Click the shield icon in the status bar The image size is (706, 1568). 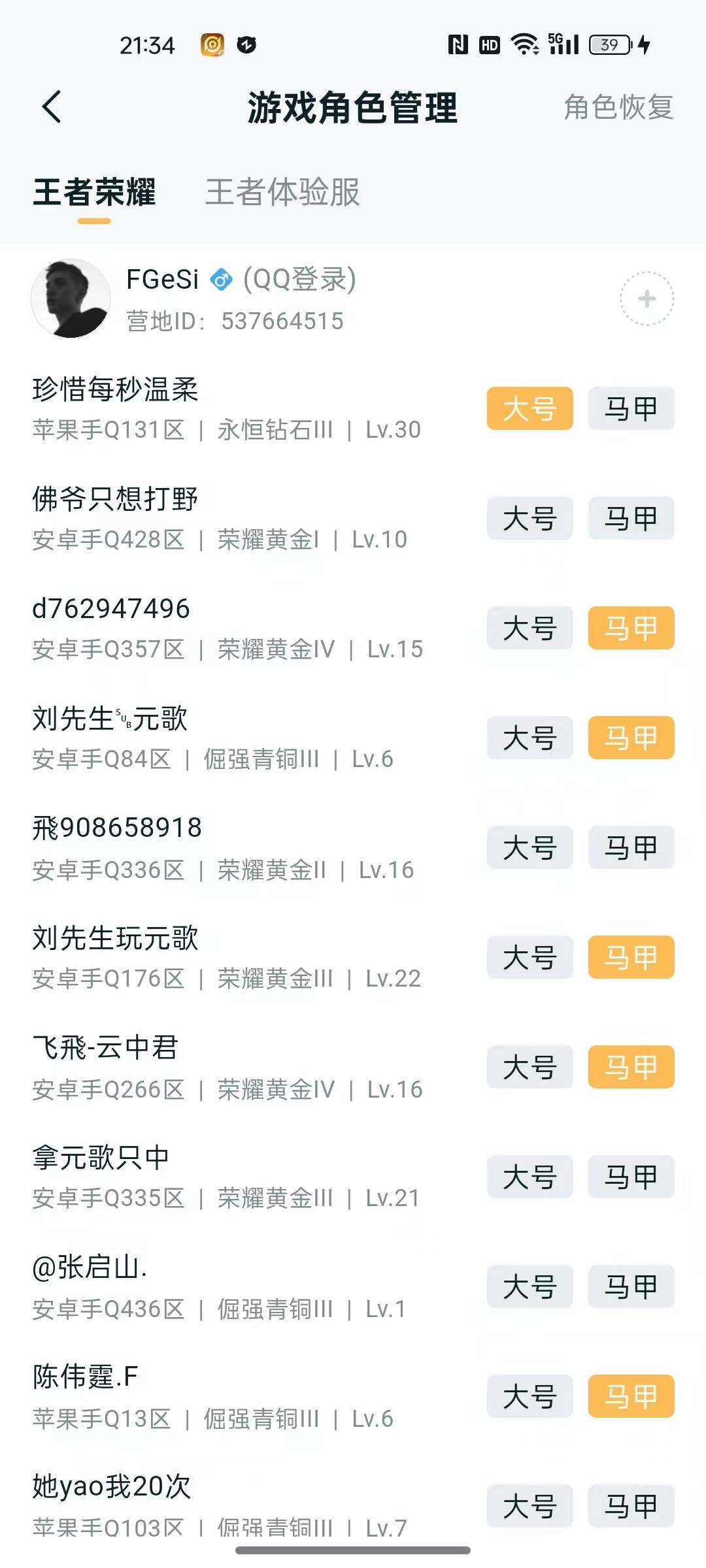click(x=245, y=44)
